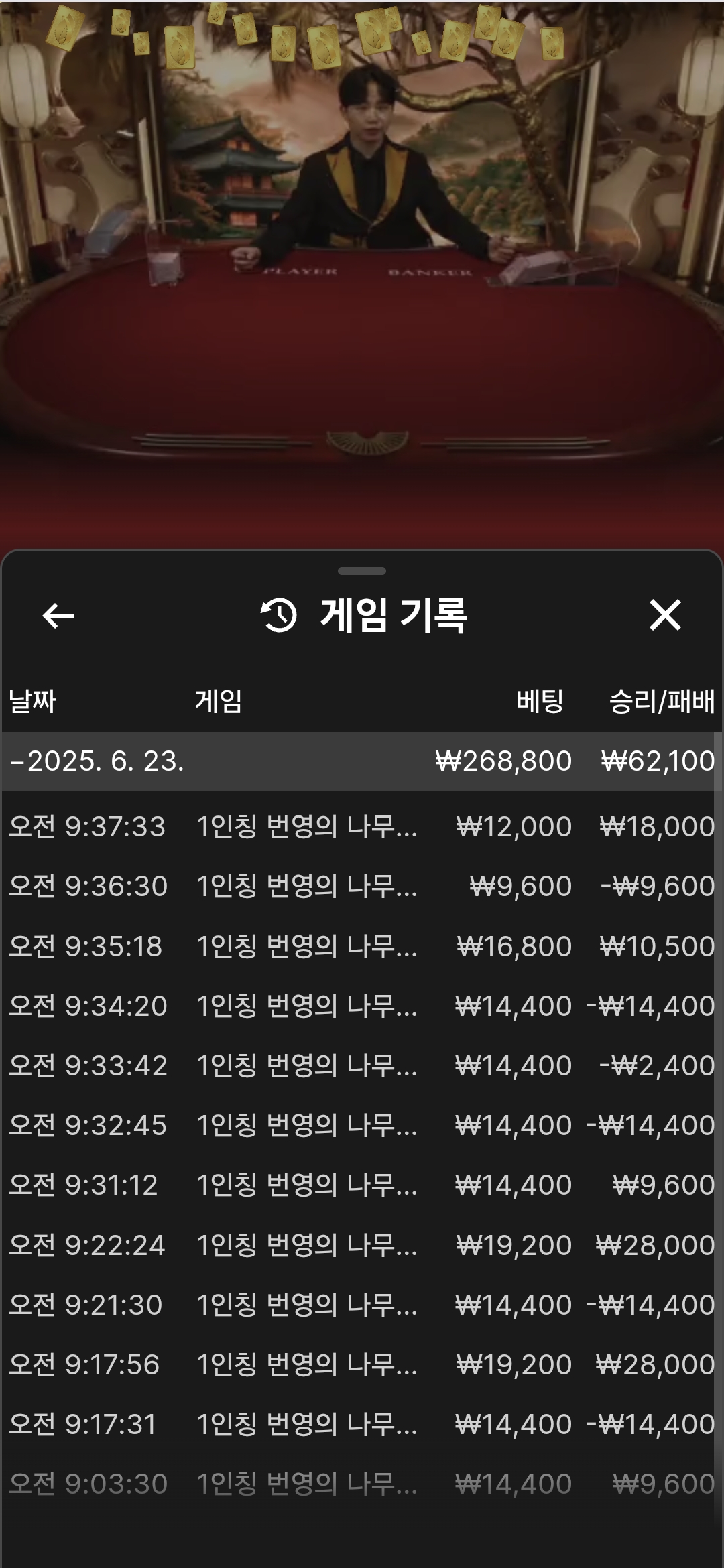Screen dimensions: 724x1568
Task: Open the 오전 9:31:12 game record
Action: pos(361,1185)
